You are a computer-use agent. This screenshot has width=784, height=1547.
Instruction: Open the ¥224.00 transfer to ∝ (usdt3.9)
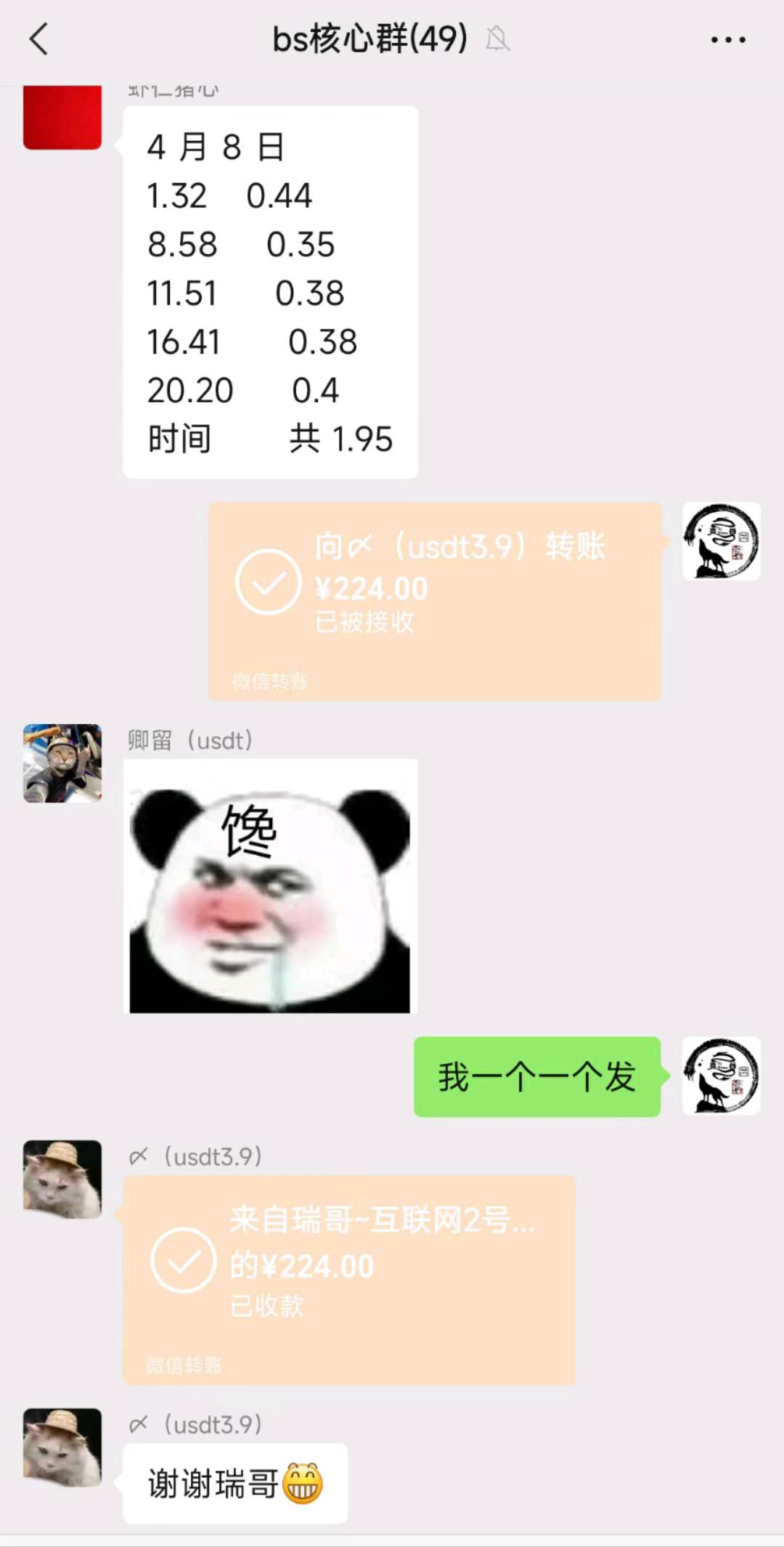pos(435,601)
